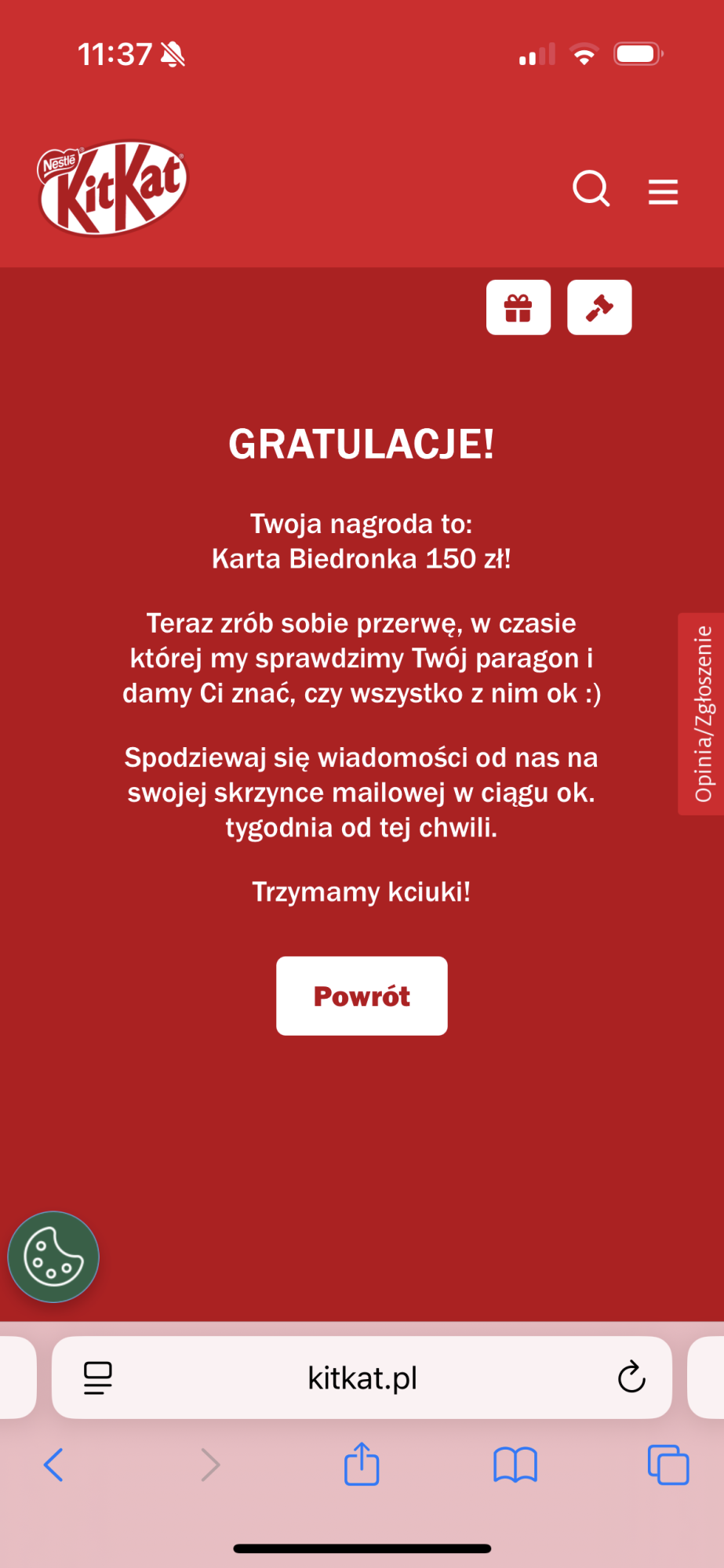The height and width of the screenshot is (1568, 724).
Task: Open cookie settings badge
Action: (x=53, y=1257)
